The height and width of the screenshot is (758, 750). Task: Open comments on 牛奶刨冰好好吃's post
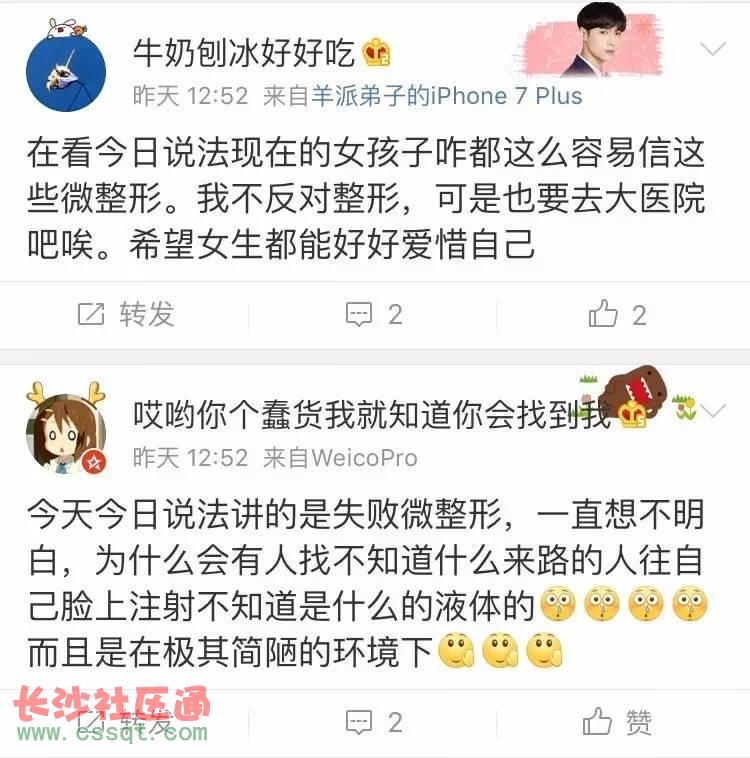click(374, 315)
